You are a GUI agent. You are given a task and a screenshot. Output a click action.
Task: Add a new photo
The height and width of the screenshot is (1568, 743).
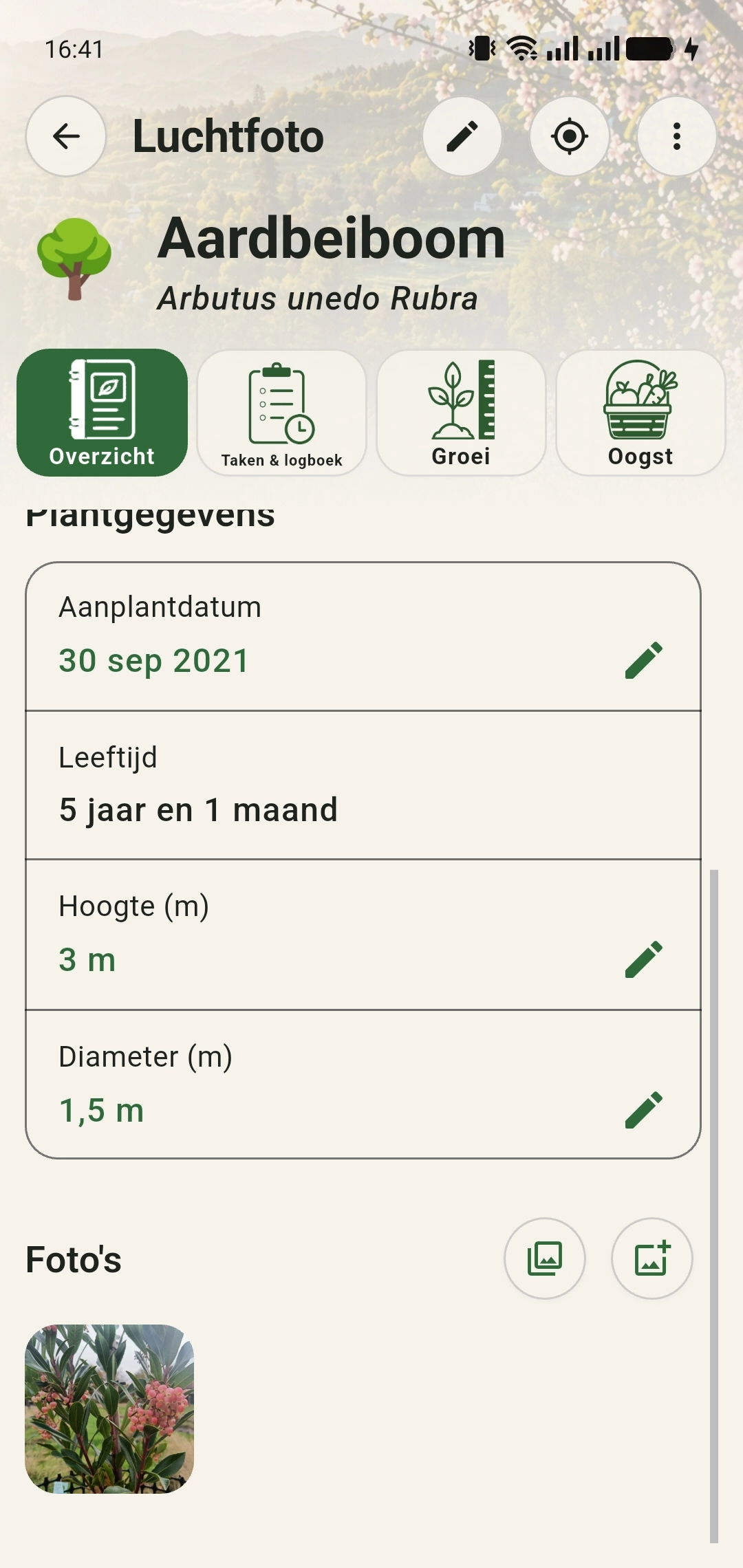click(652, 1259)
